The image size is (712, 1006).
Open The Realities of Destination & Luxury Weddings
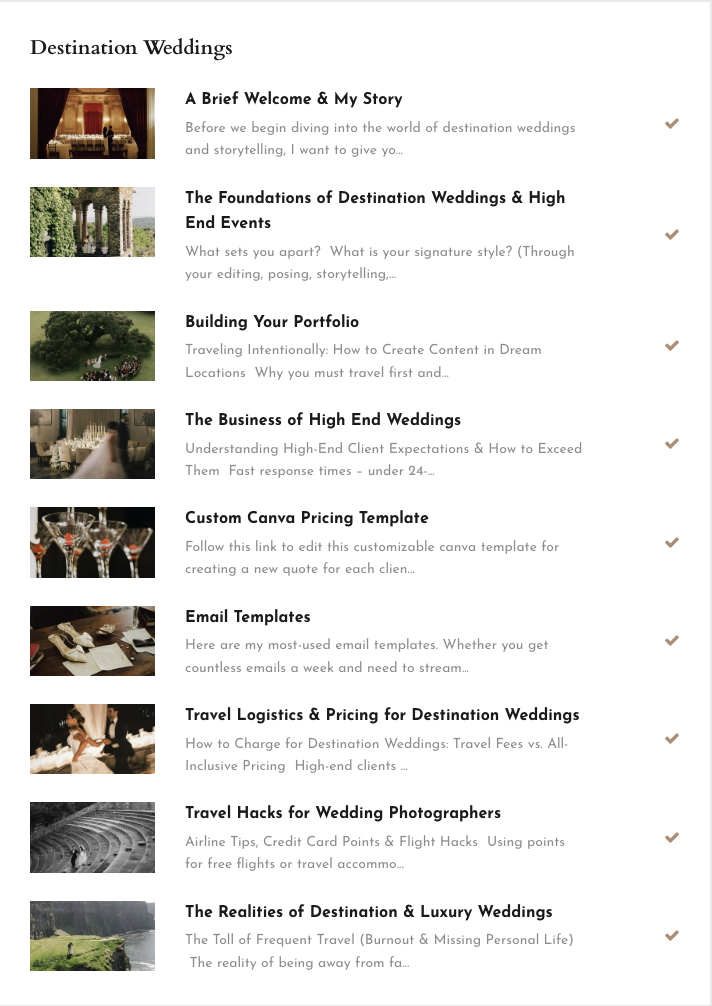coord(368,912)
